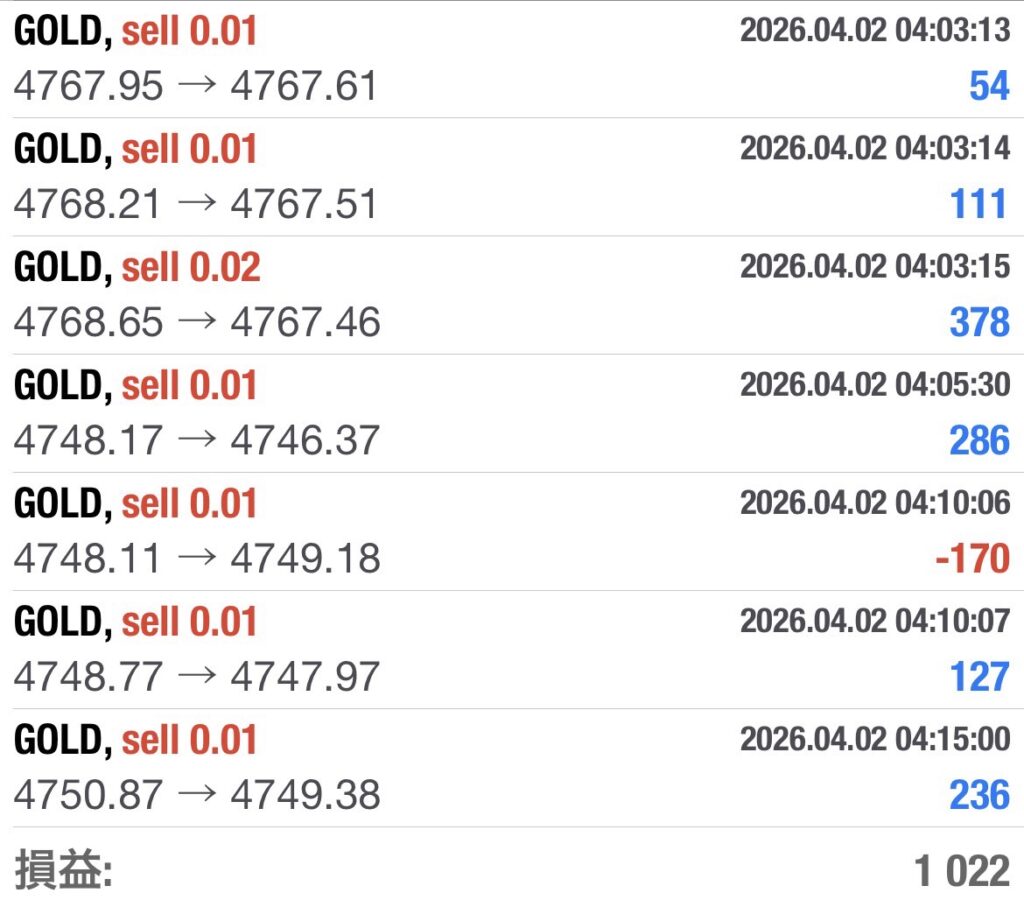Expand the GOLD sell trade closed at 04:03:13
This screenshot has height=900, width=1024.
[x=512, y=59]
